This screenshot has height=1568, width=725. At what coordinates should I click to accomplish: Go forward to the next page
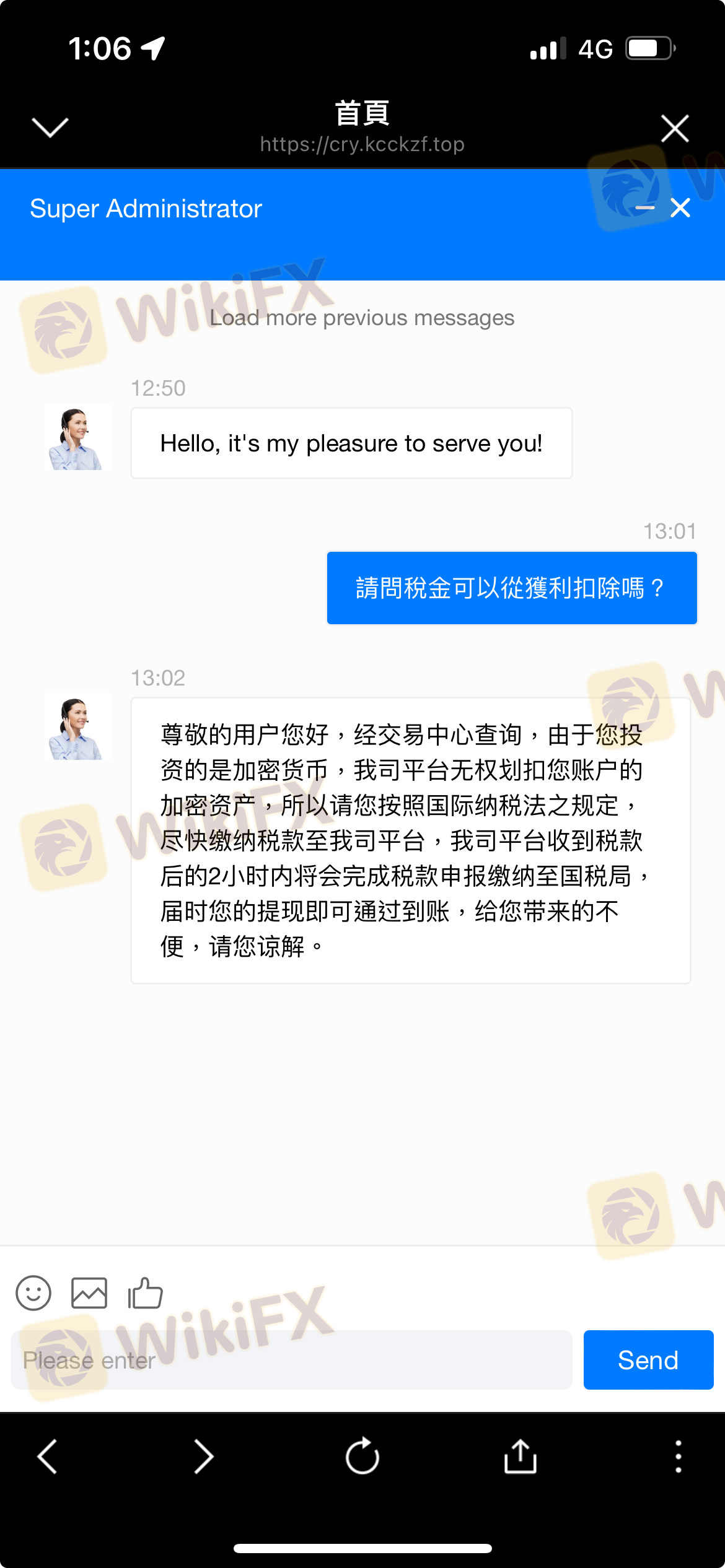click(x=203, y=1457)
